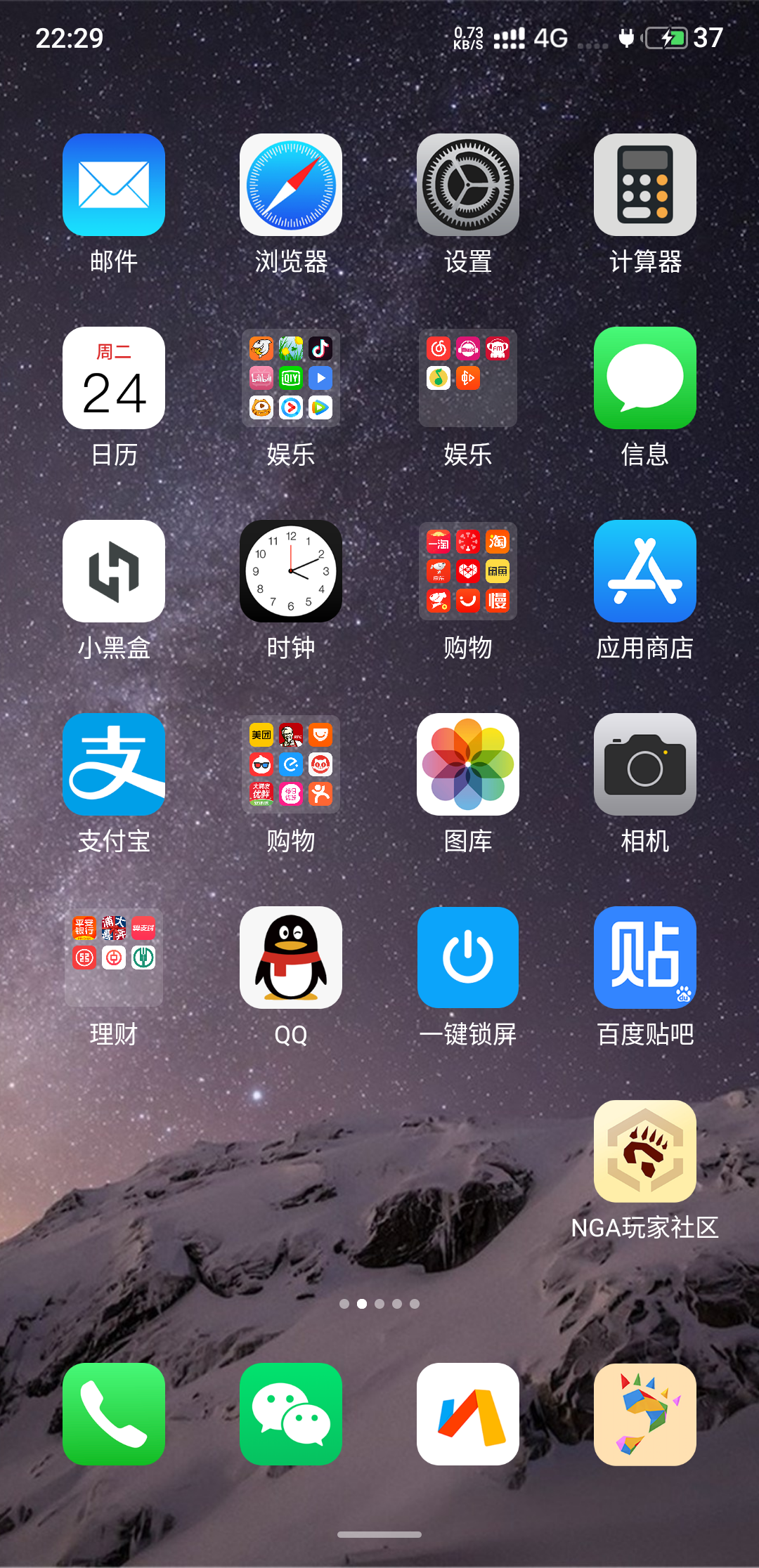This screenshot has height=1568, width=759.
Task: Launch QQ
Action: point(291,958)
